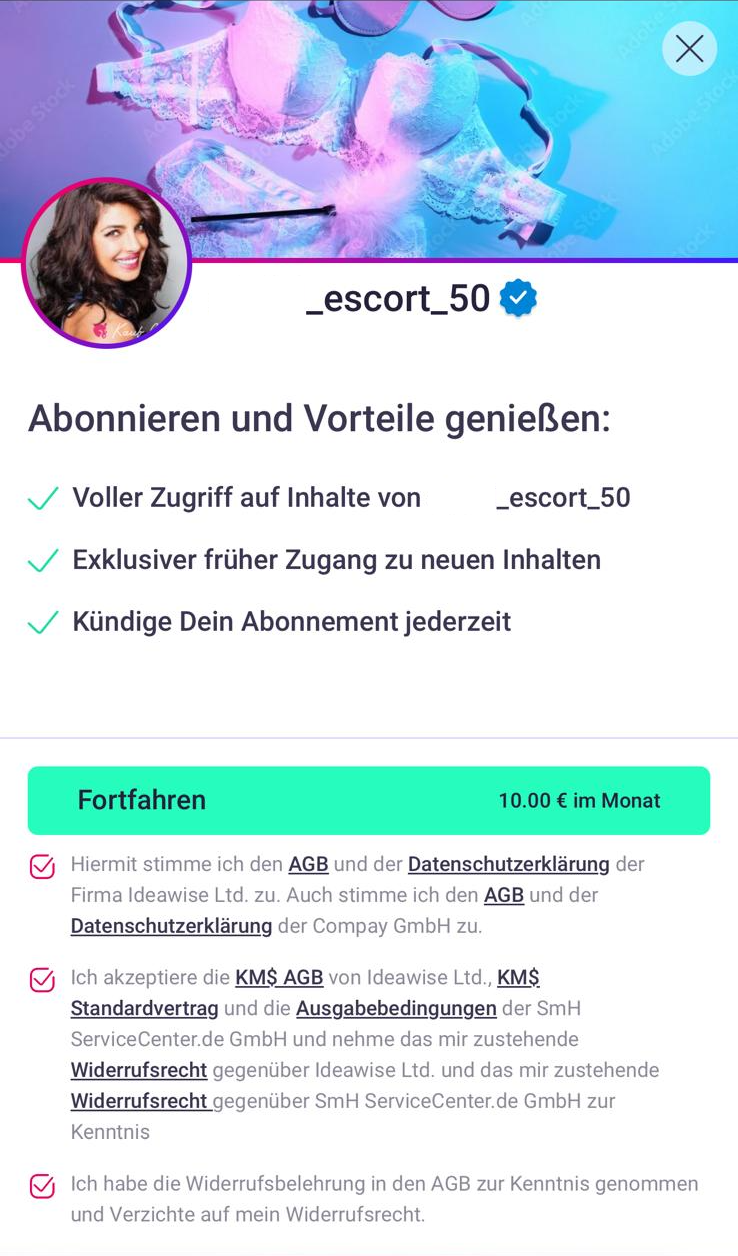Open Ideawise Datenschutzerklärung link
The width and height of the screenshot is (738, 1256).
click(508, 864)
